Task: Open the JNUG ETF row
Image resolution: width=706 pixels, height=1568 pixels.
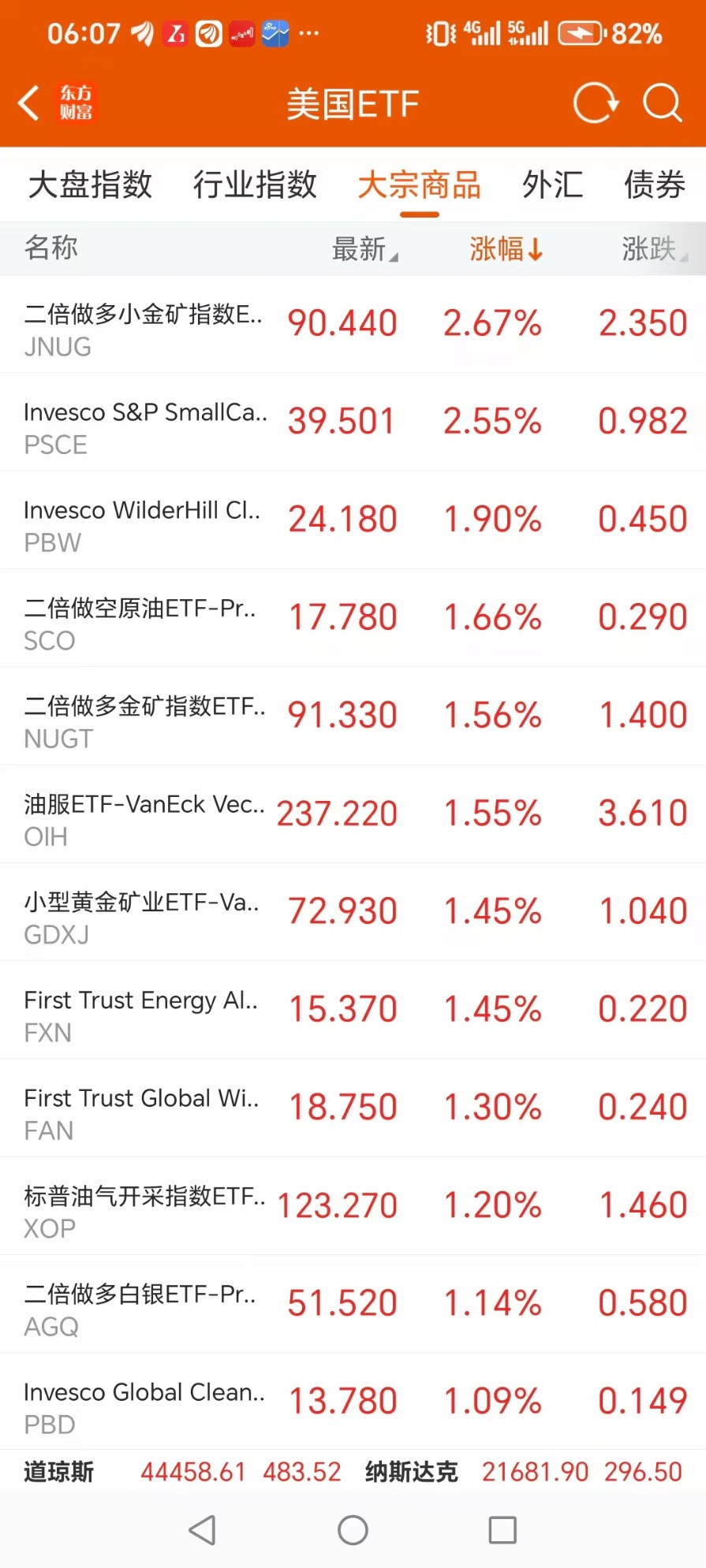Action: pyautogui.click(x=353, y=324)
